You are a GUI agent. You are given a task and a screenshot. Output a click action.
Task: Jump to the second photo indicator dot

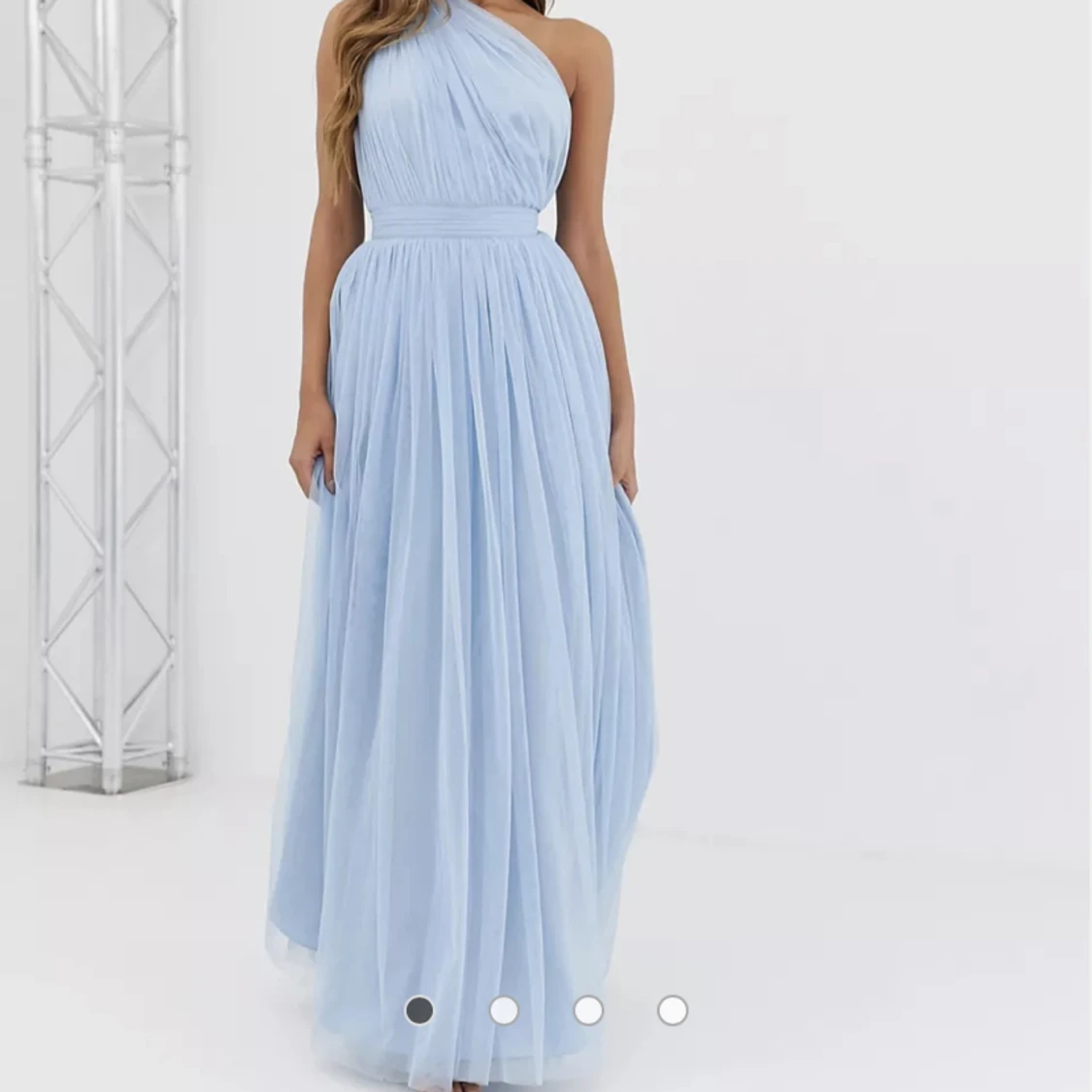click(x=504, y=1010)
